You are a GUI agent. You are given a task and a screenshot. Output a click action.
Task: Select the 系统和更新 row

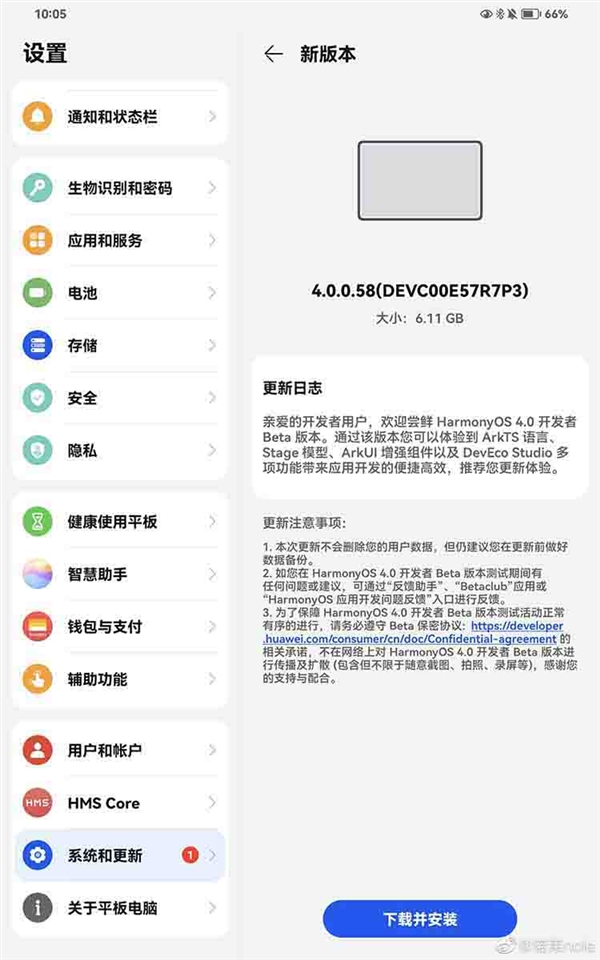(120, 855)
